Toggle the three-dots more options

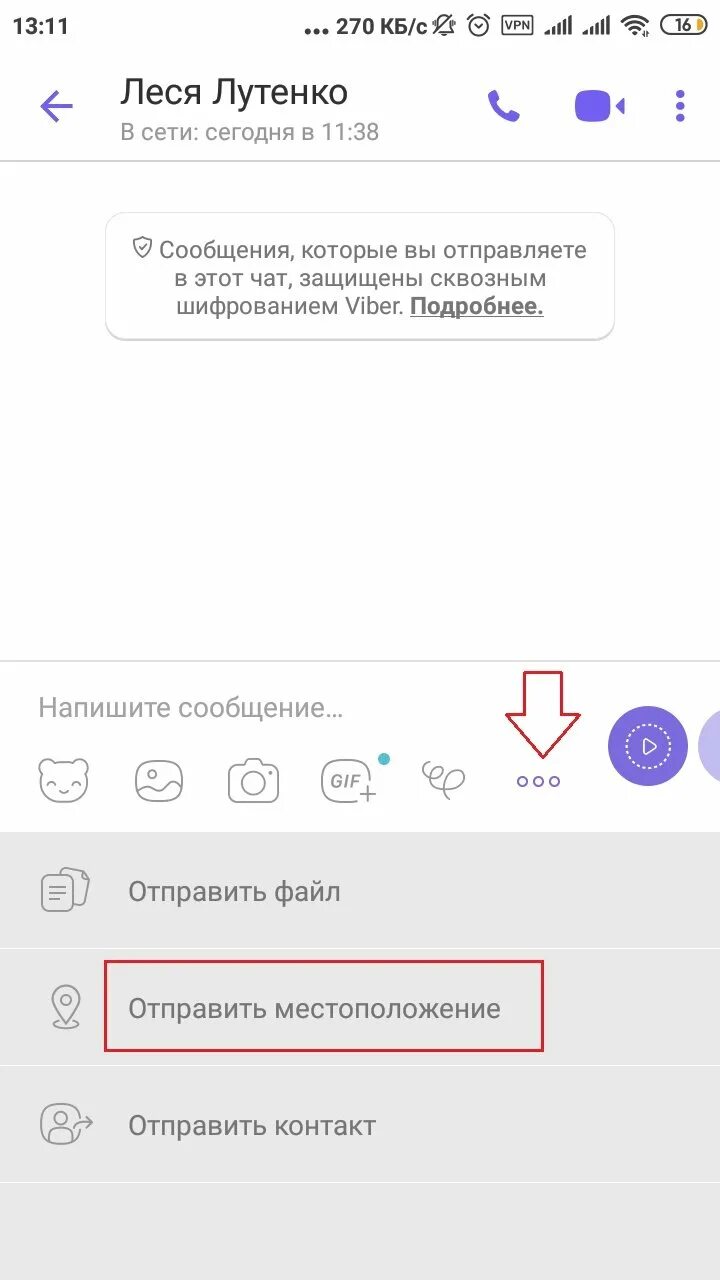coord(538,781)
